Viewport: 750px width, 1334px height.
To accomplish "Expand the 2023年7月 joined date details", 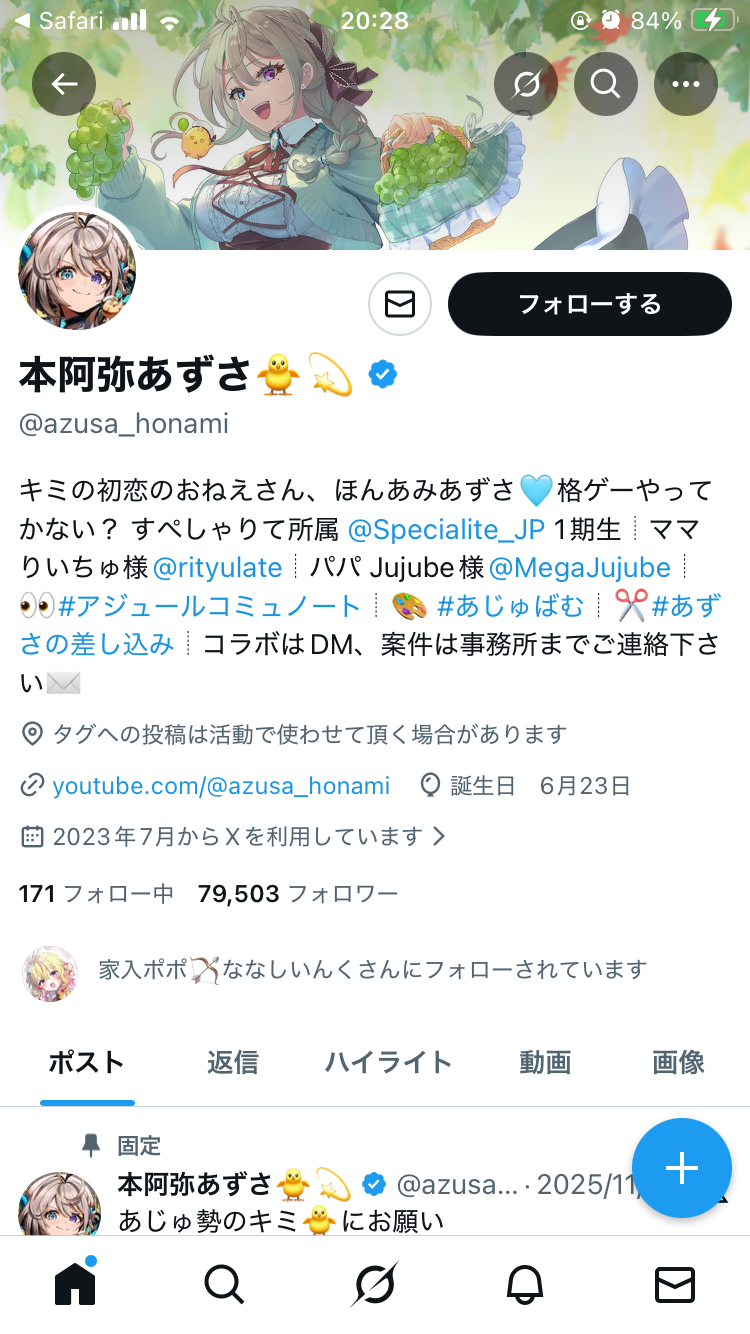I will point(236,836).
